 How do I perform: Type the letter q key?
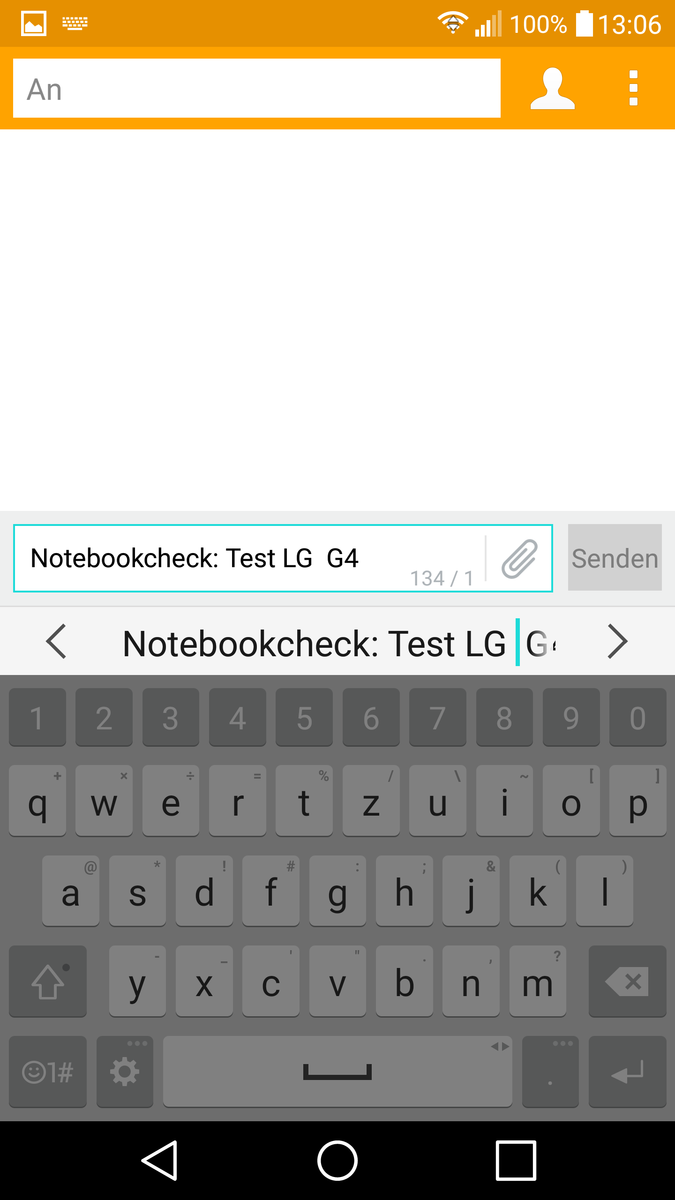point(37,802)
